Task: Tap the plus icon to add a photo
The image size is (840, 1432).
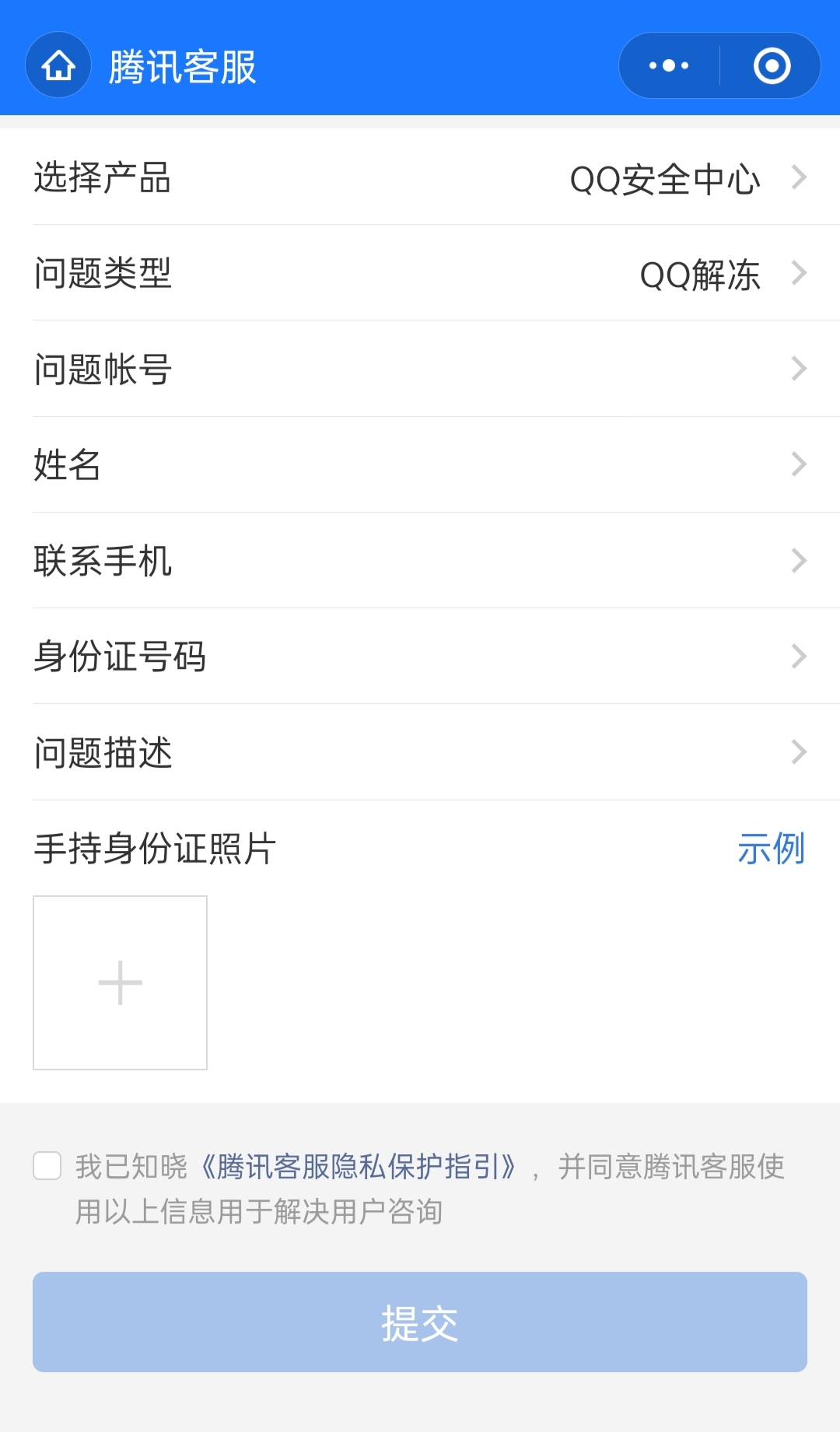Action: pyautogui.click(x=119, y=981)
